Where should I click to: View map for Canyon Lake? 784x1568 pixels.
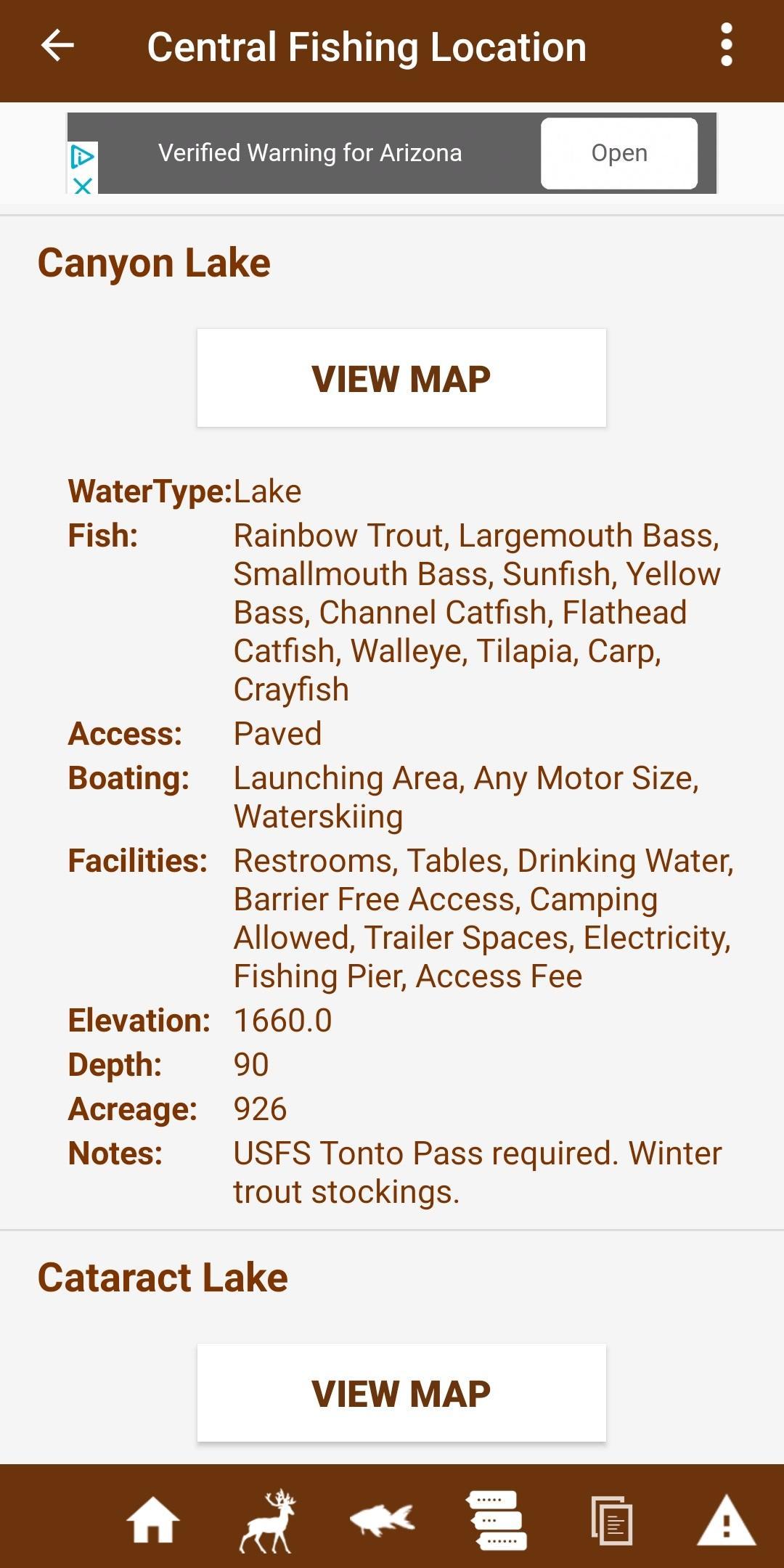pos(401,378)
